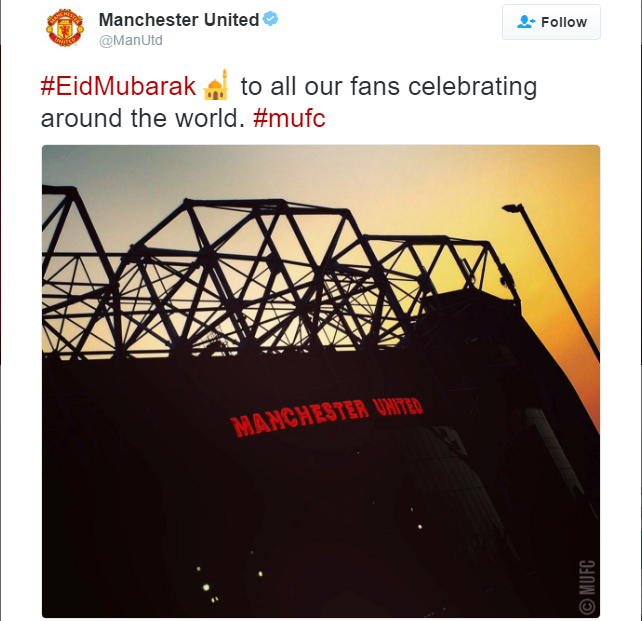
Task: Open the Manchester United display name link
Action: (x=178, y=20)
